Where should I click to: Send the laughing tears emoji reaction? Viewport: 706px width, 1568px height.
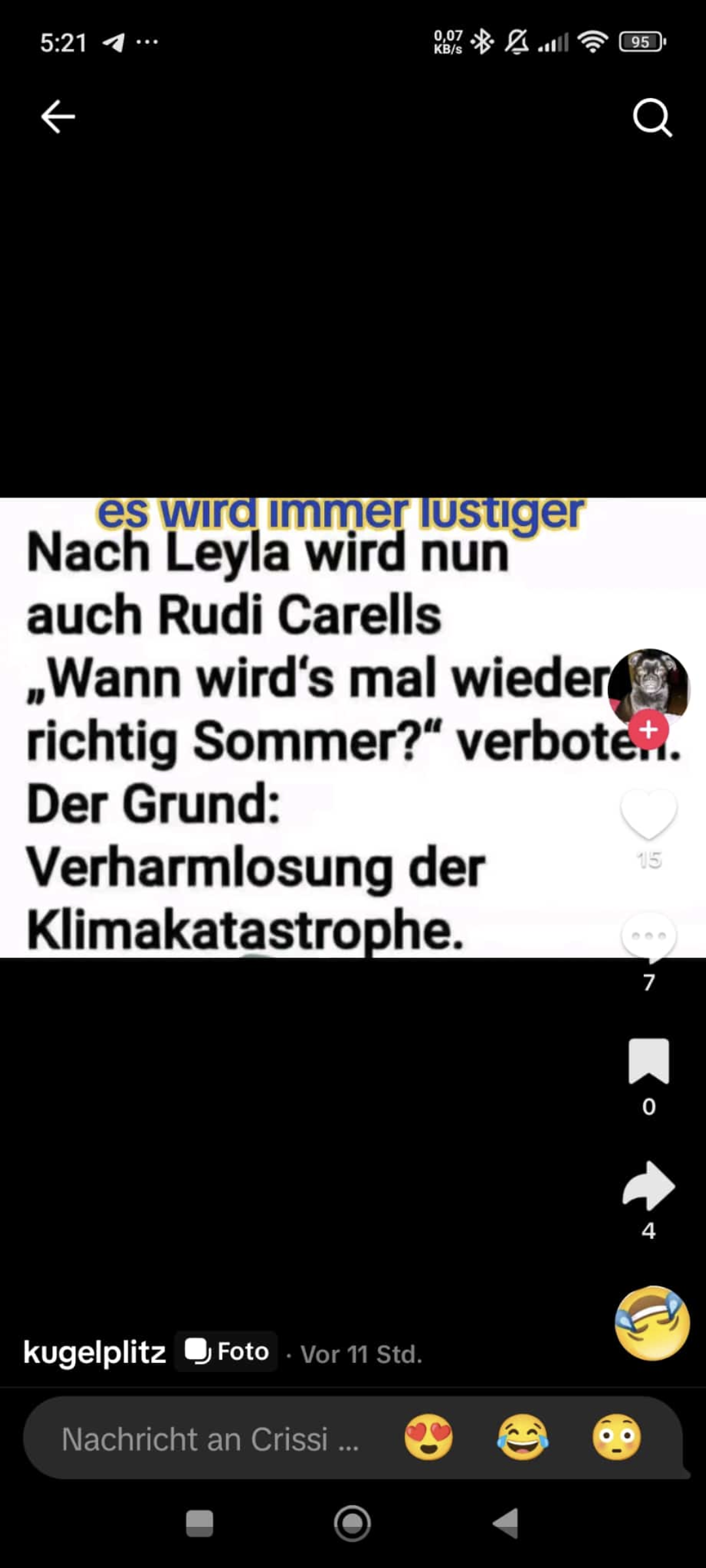click(522, 1438)
